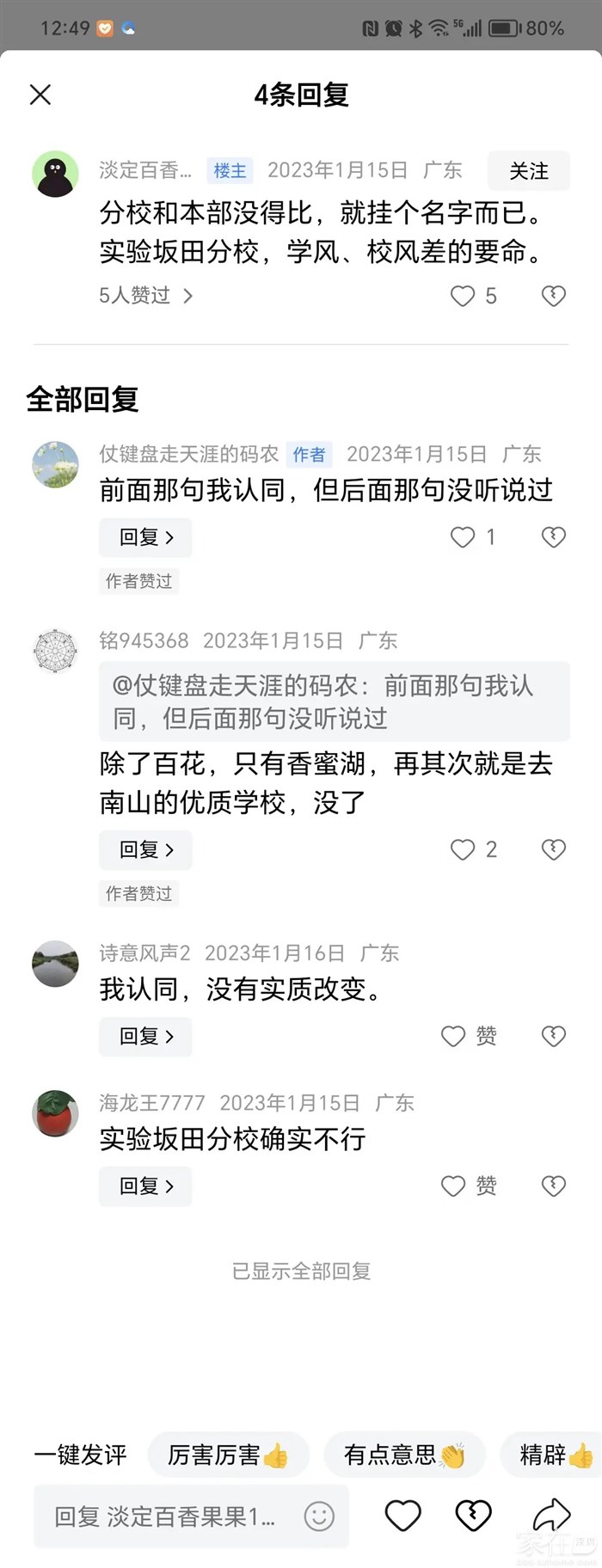Open the emoji picker in reply bar
Viewport: 602px width, 1568px height.
(x=319, y=1516)
